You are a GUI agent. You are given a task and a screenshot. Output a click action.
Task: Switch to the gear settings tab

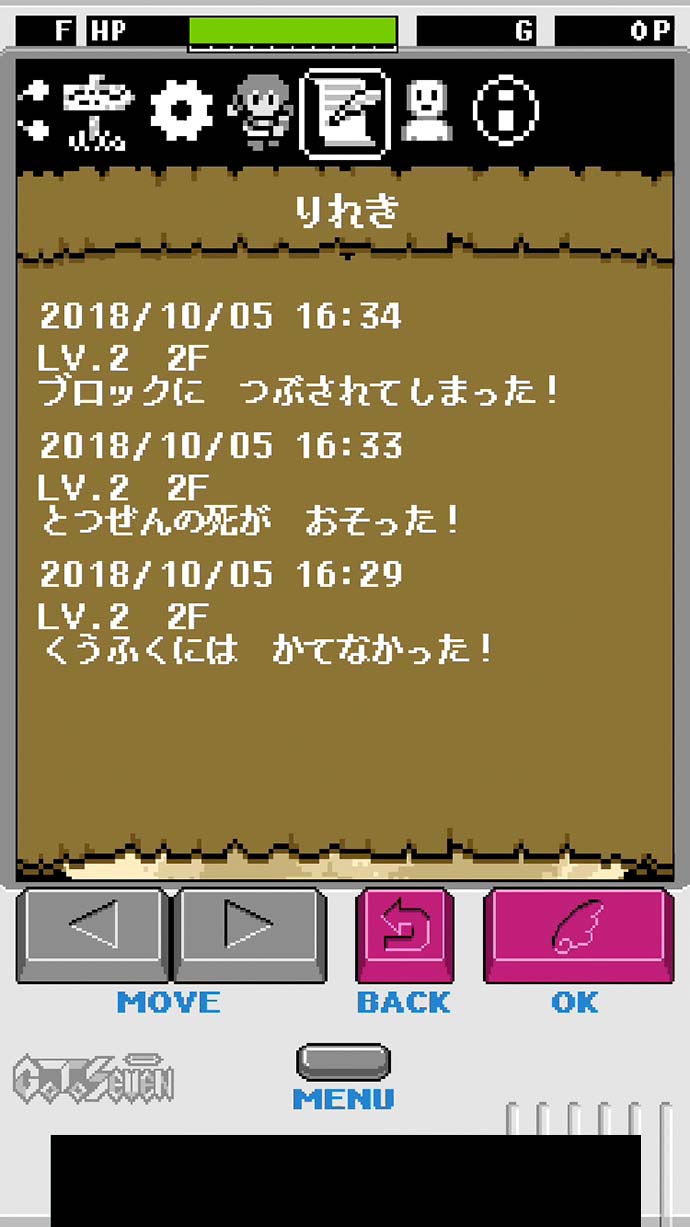181,110
